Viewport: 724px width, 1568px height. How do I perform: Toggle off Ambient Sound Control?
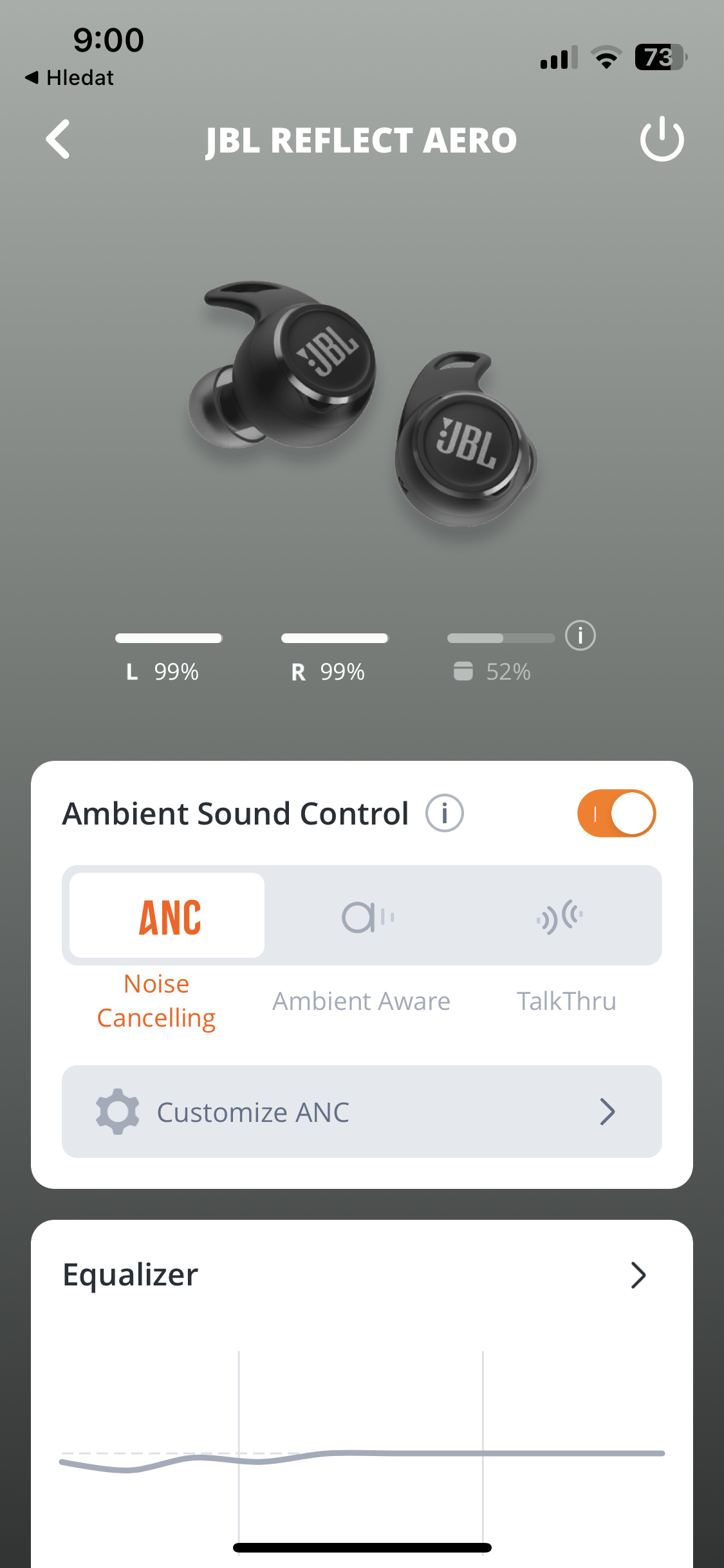(x=616, y=813)
